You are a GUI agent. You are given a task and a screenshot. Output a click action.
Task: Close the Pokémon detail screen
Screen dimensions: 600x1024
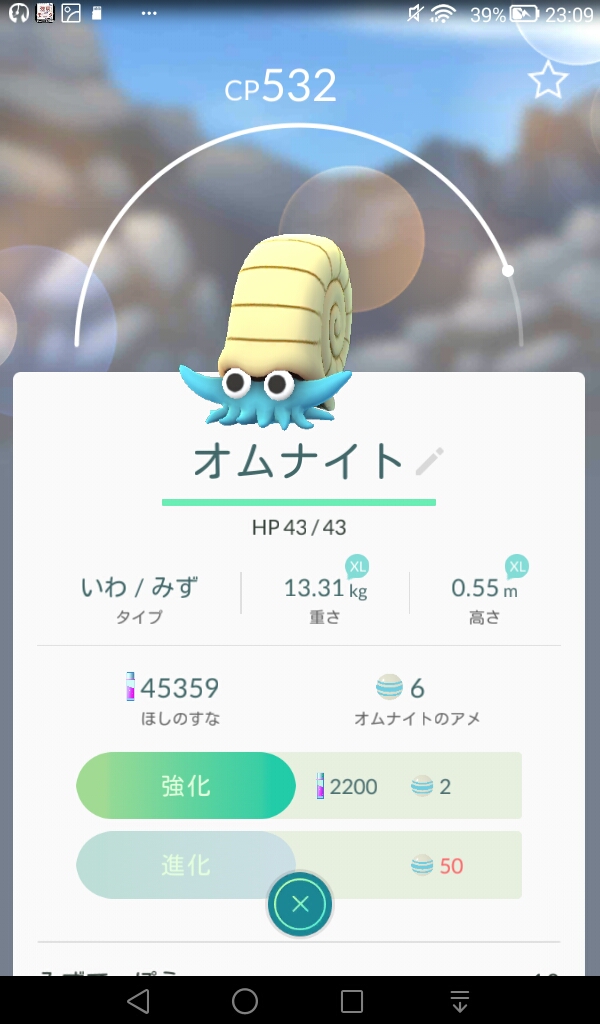pyautogui.click(x=299, y=905)
